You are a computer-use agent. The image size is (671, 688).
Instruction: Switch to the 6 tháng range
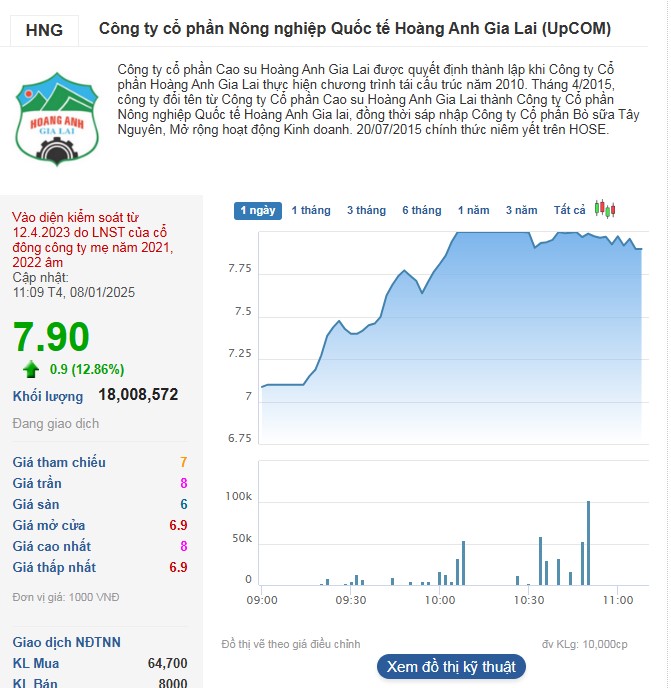pyautogui.click(x=421, y=210)
